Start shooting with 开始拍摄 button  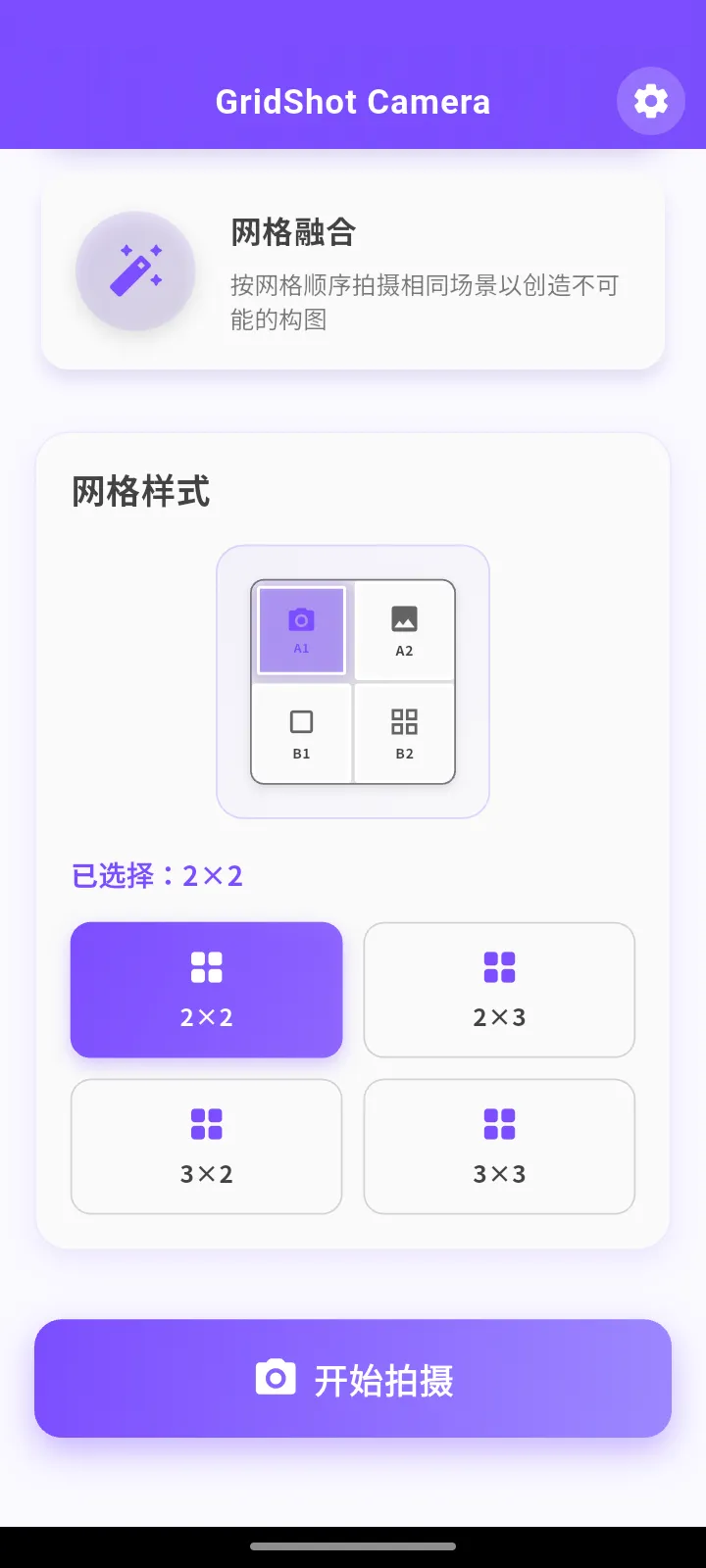pyautogui.click(x=353, y=1379)
